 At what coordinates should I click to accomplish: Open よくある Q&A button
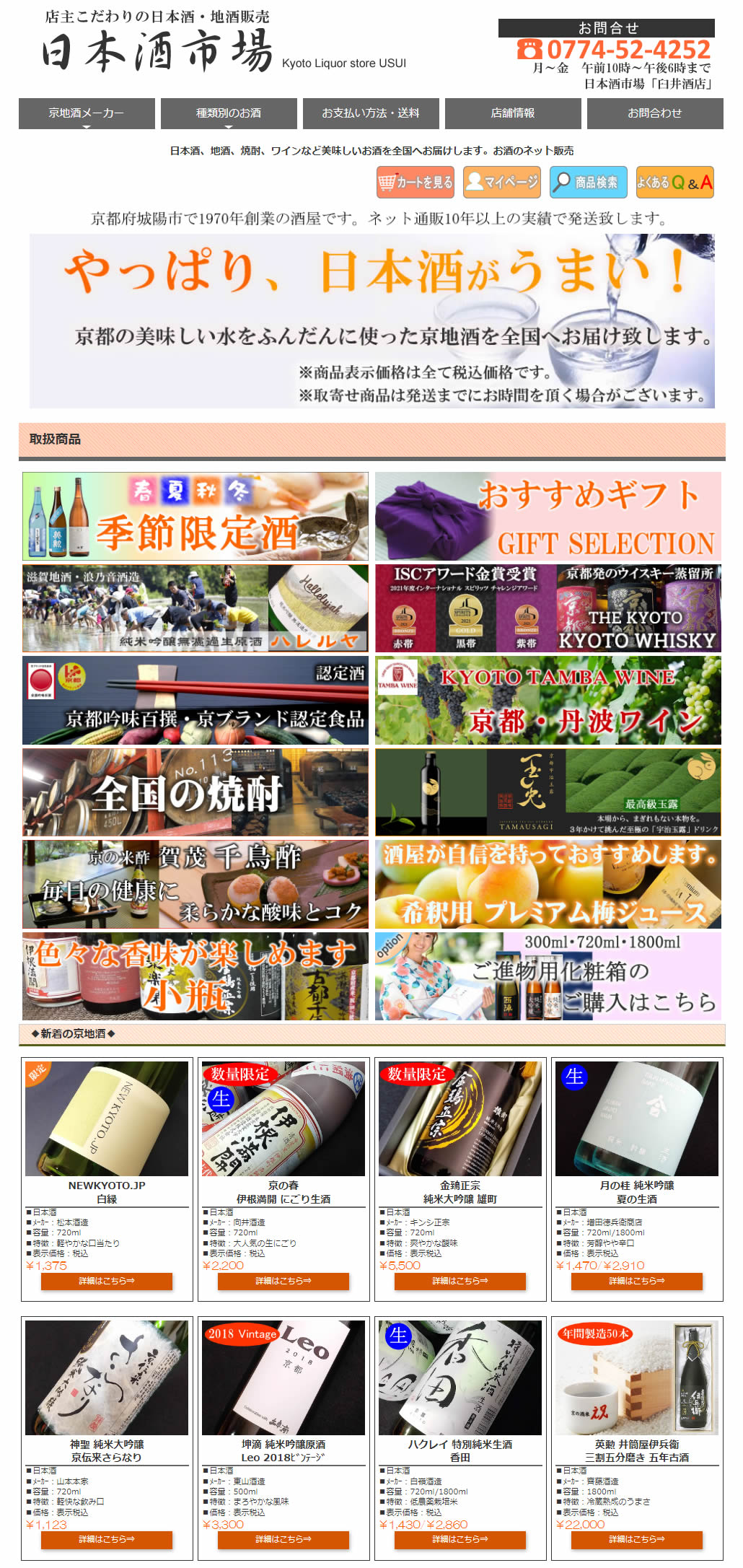pos(674,183)
